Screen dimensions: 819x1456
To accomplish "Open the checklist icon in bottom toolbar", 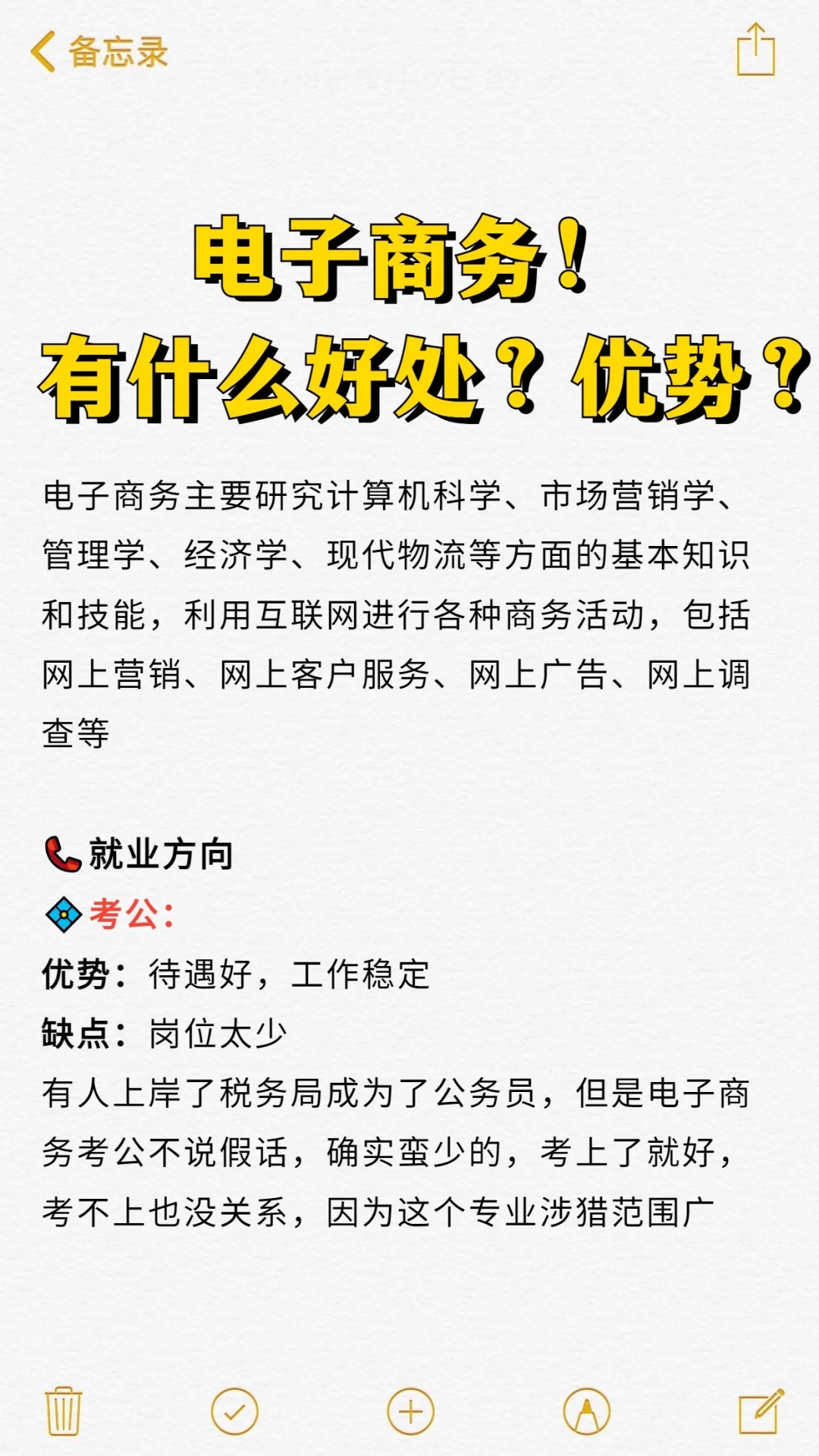I will click(x=237, y=1406).
